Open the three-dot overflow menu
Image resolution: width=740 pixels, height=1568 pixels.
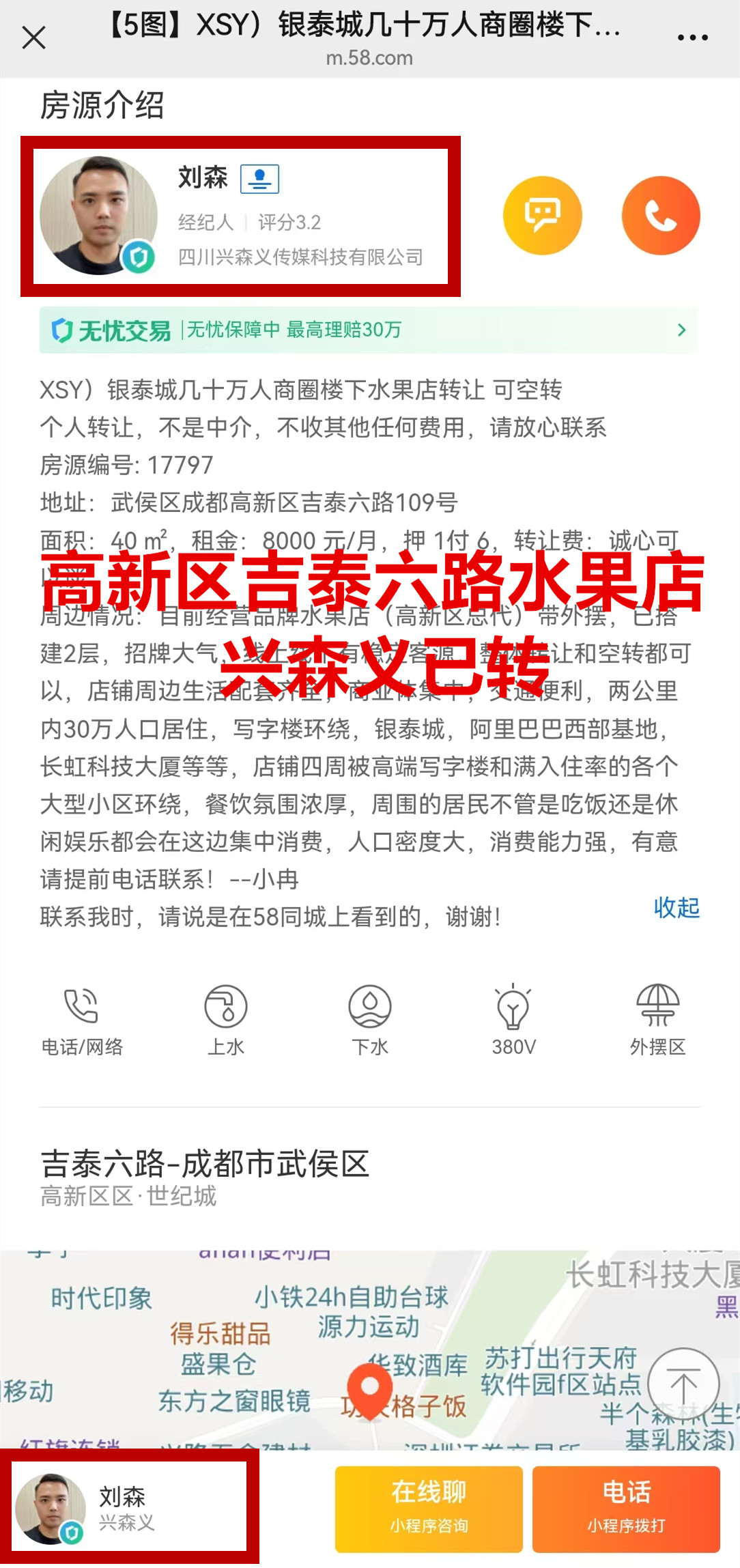(x=692, y=38)
